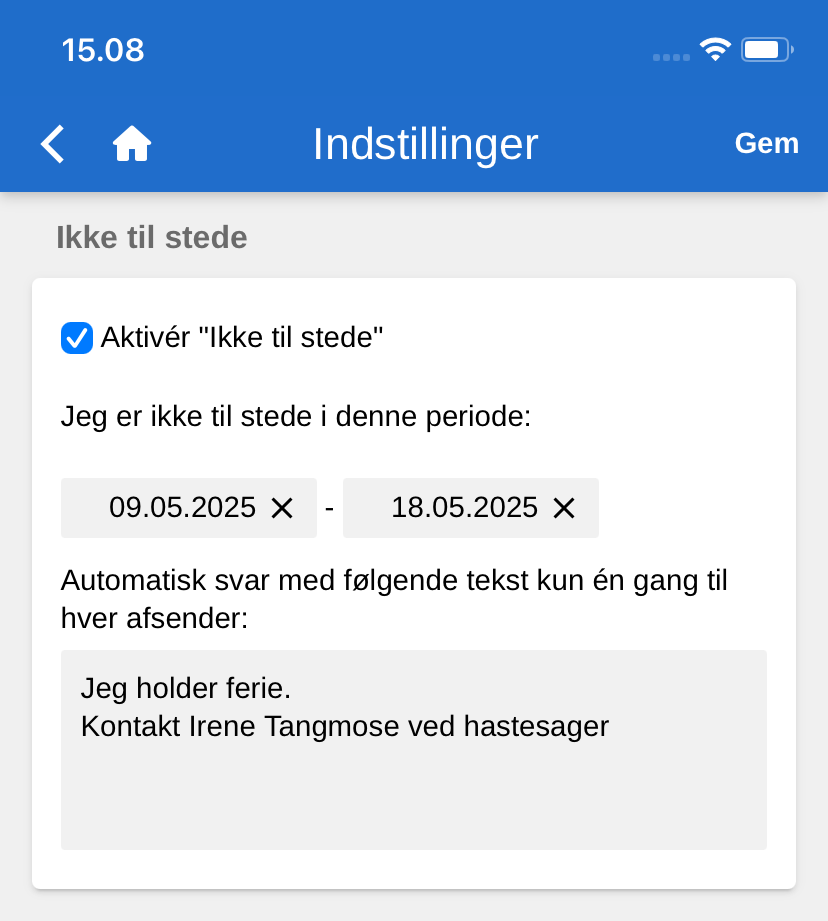Screen dimensions: 828x921
Task: Open the start date 09.05.2025 picker
Action: tap(182, 508)
